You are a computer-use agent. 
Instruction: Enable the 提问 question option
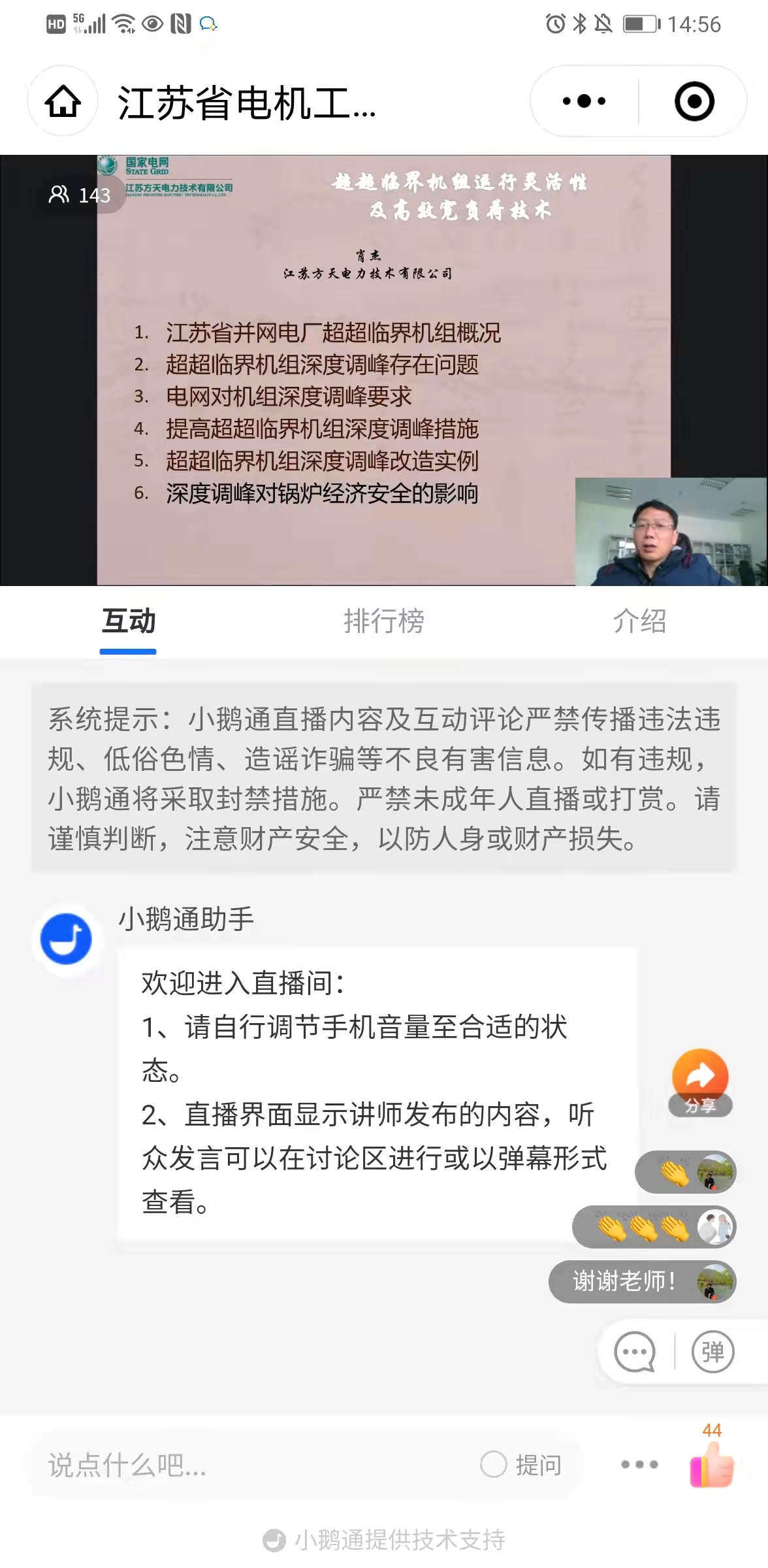coord(521,1465)
